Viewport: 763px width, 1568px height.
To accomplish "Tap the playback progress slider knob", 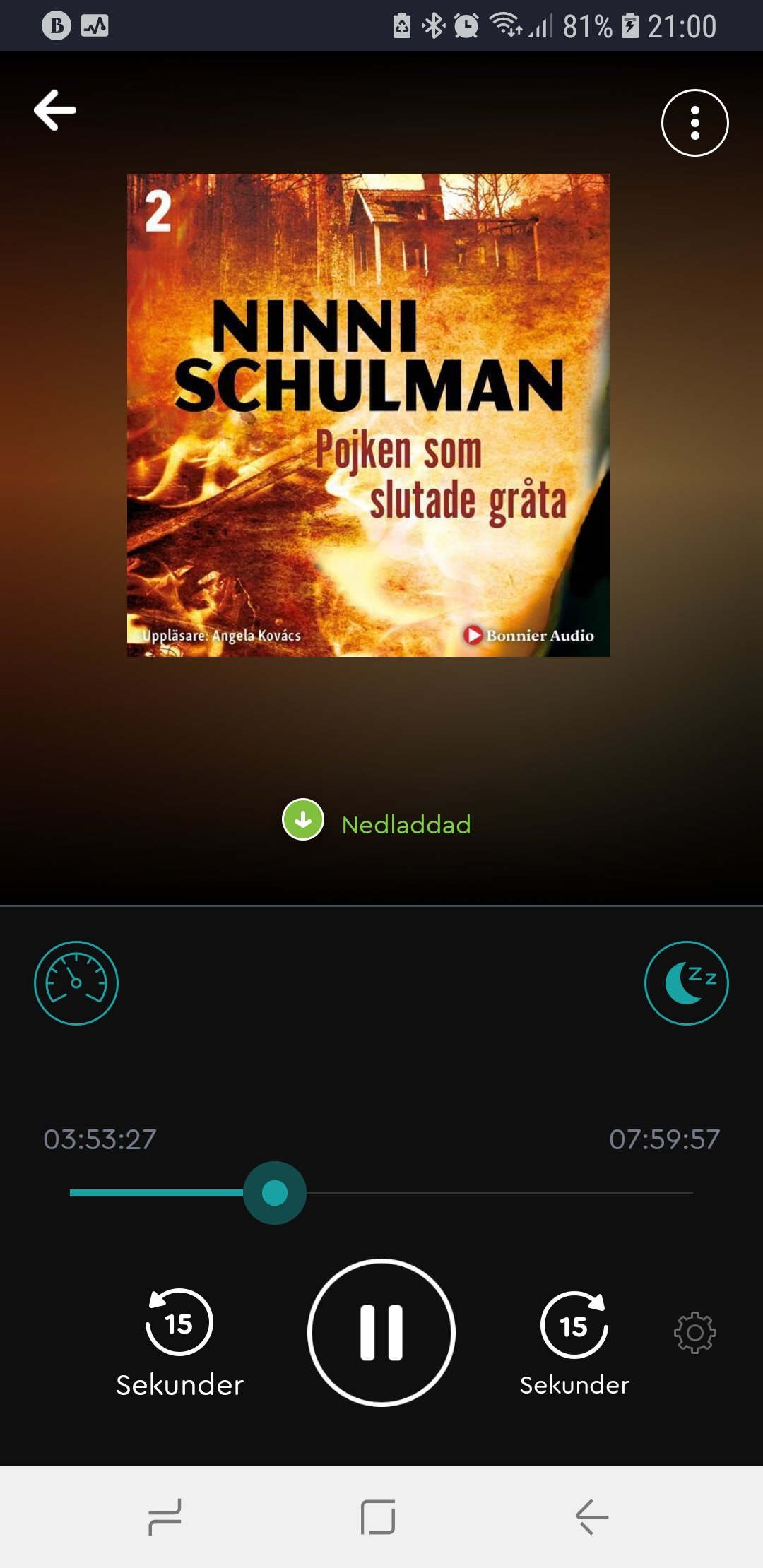I will click(x=275, y=1193).
